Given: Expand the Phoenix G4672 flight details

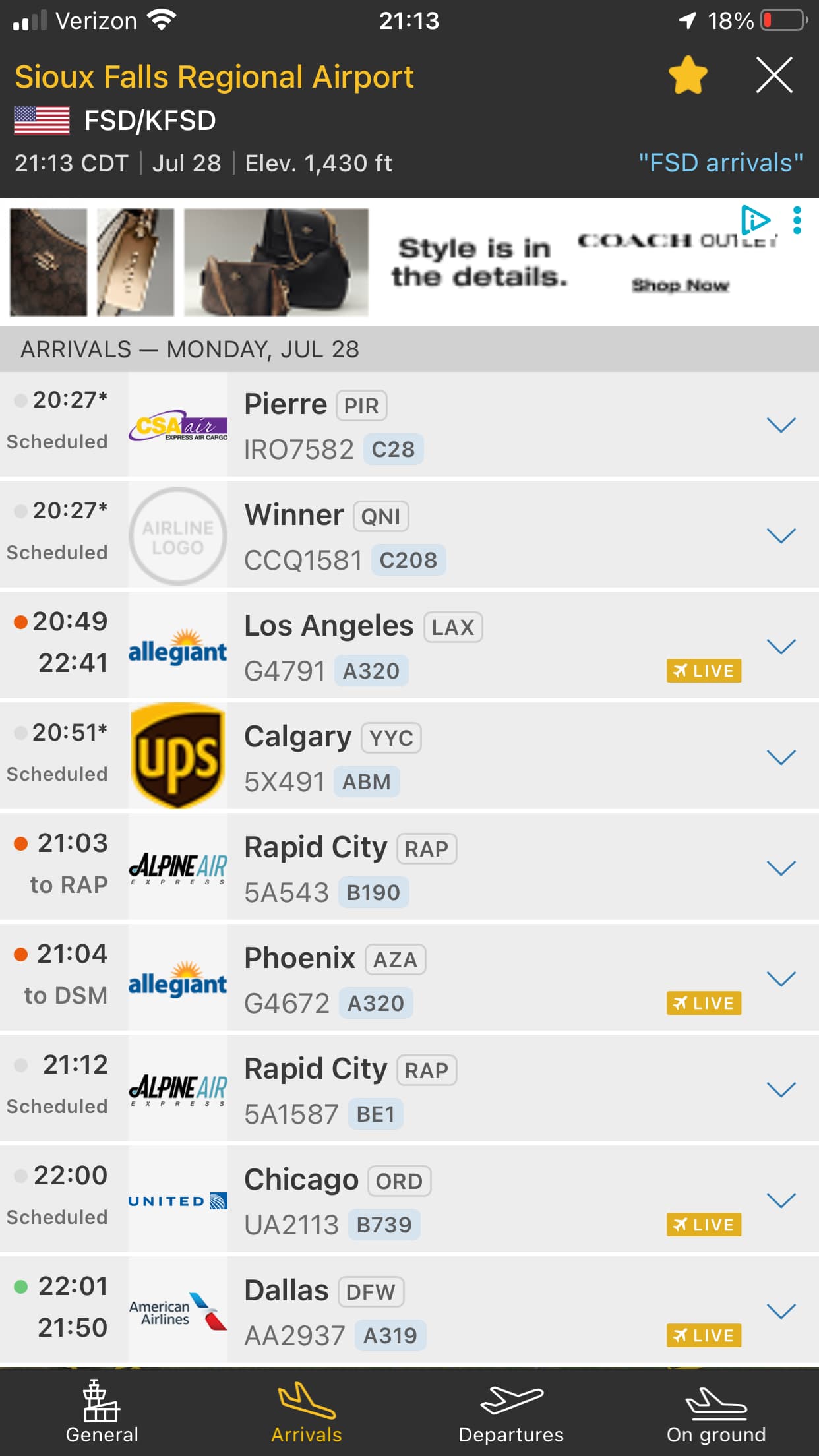Looking at the screenshot, I should click(x=781, y=979).
